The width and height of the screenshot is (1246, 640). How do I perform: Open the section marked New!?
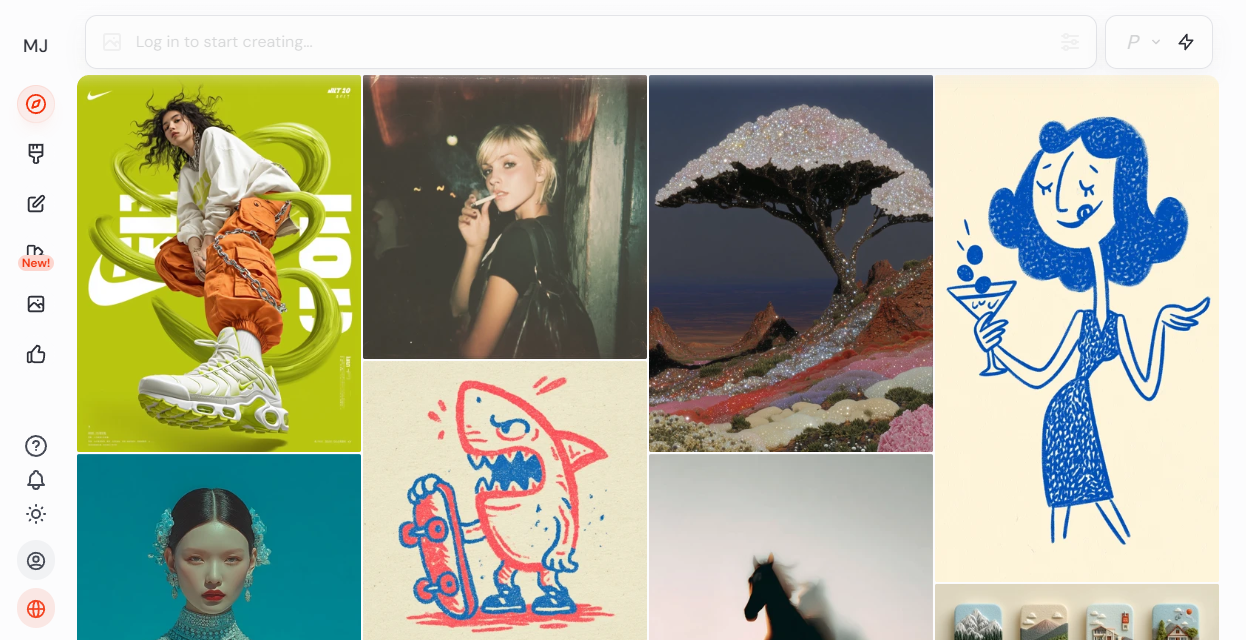36,255
